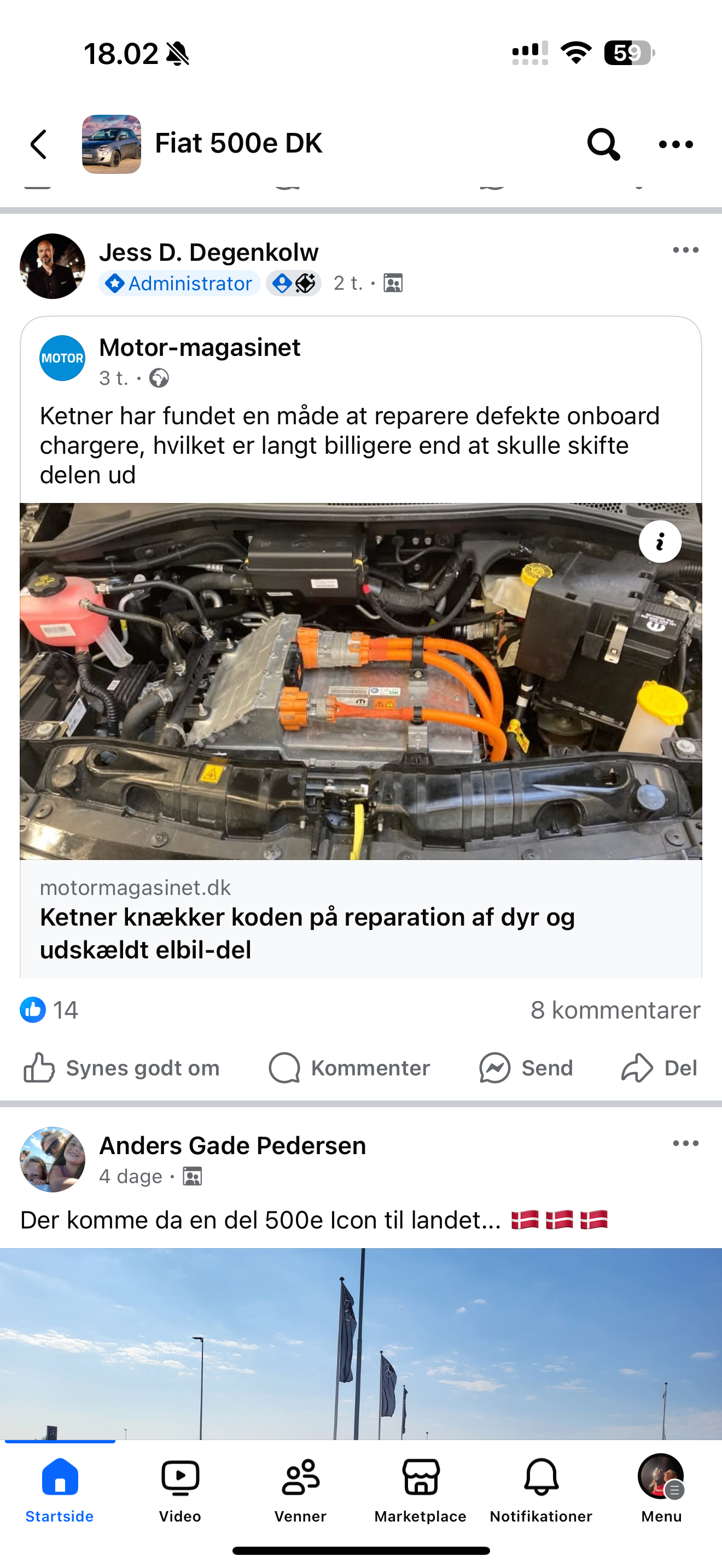Open options for Anders Gade Pedersen's post

point(685,1143)
